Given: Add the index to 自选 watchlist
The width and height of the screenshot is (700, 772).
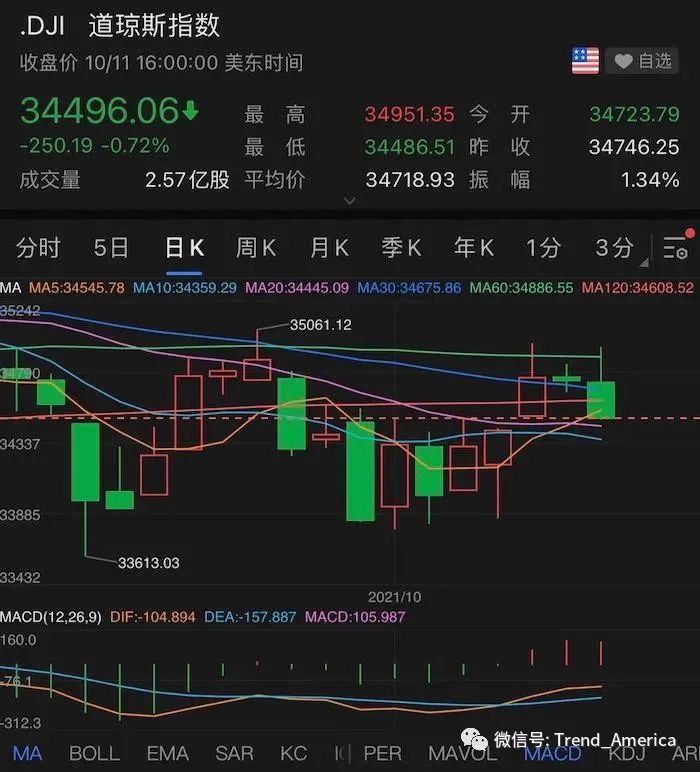Looking at the screenshot, I should click(x=642, y=61).
